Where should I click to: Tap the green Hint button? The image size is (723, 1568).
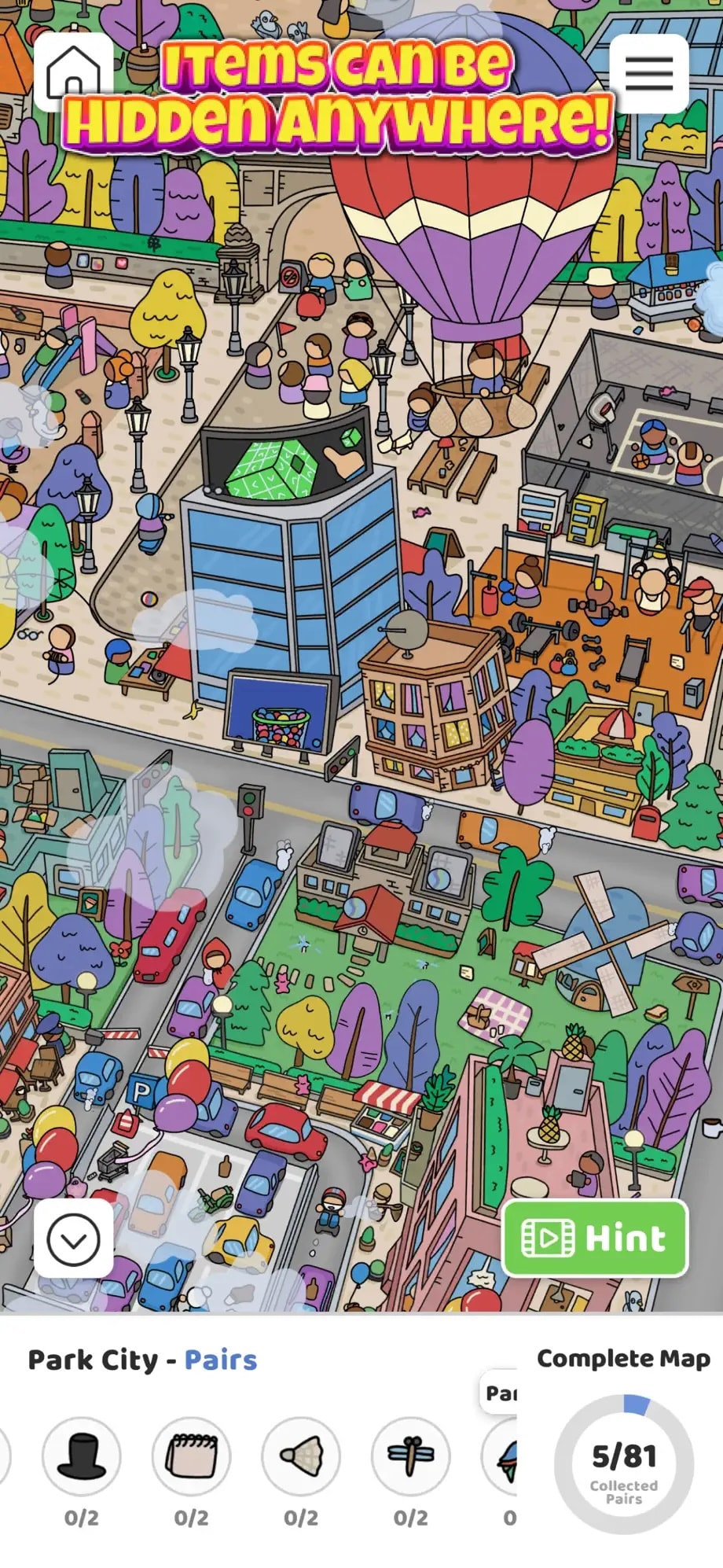click(x=595, y=1238)
